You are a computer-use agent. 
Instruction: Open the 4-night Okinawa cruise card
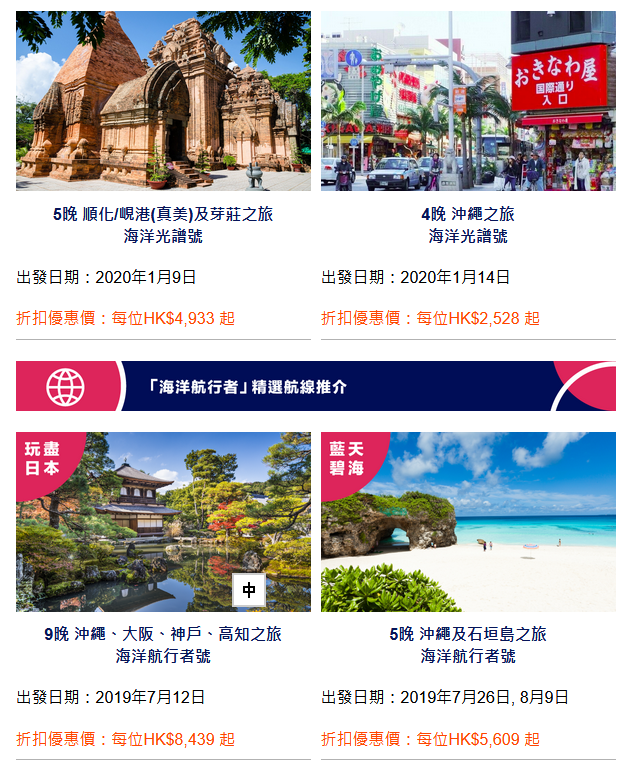[x=468, y=214]
